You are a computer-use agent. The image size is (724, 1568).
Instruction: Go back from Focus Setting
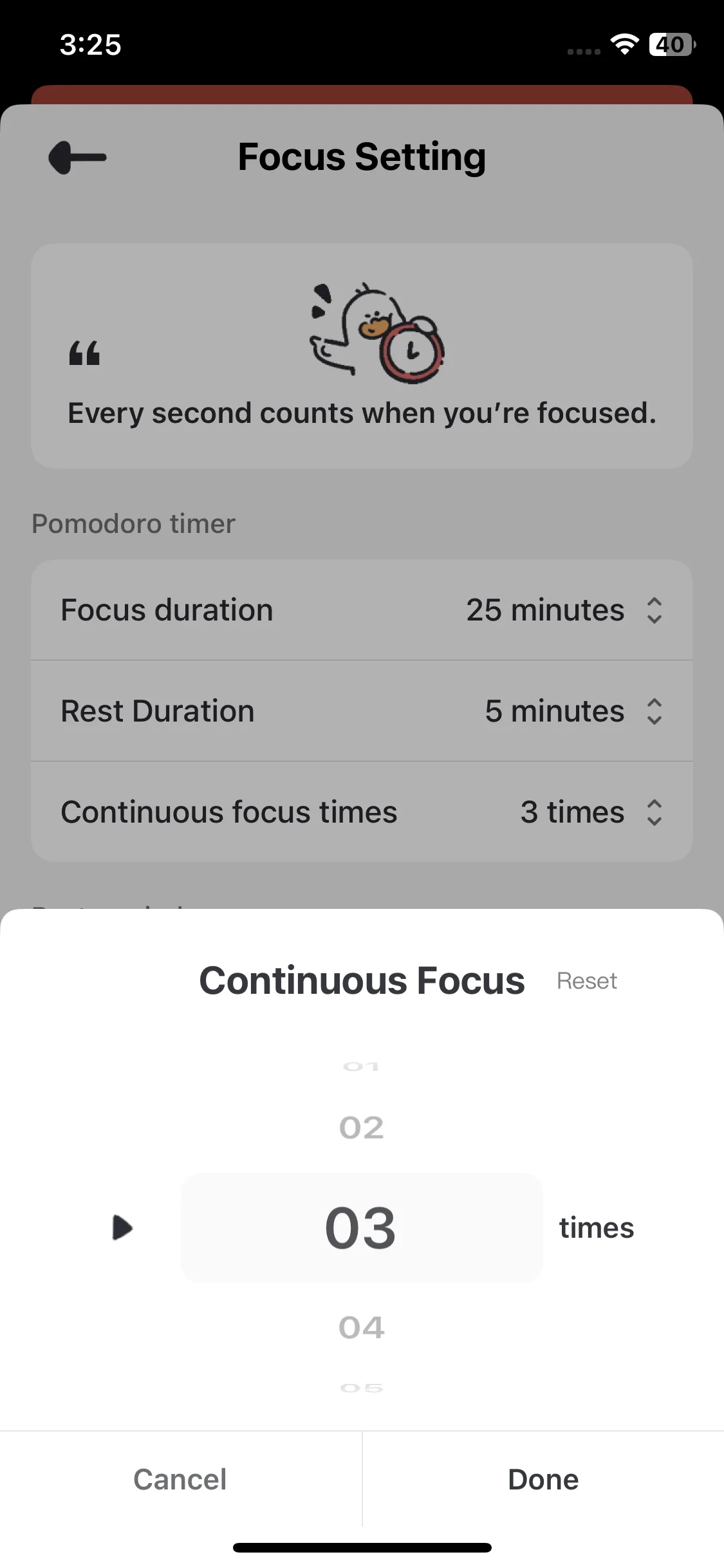pos(78,158)
